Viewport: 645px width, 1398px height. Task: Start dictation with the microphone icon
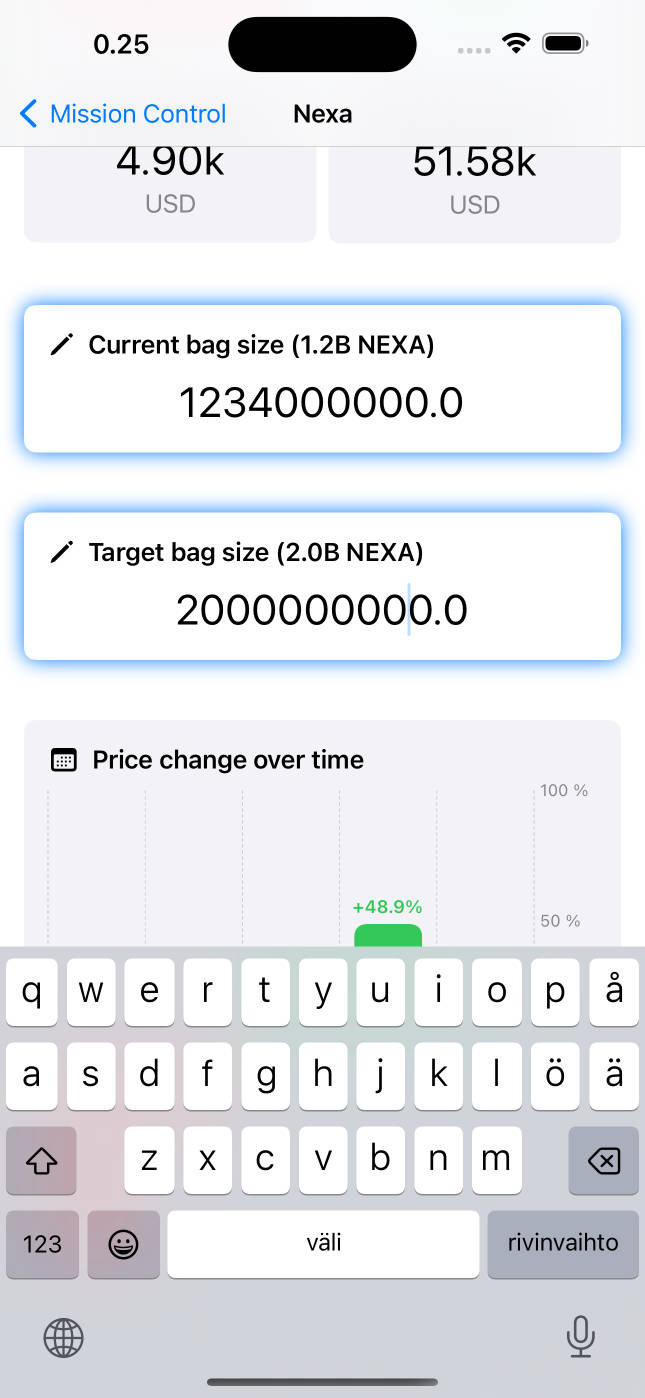point(580,1337)
